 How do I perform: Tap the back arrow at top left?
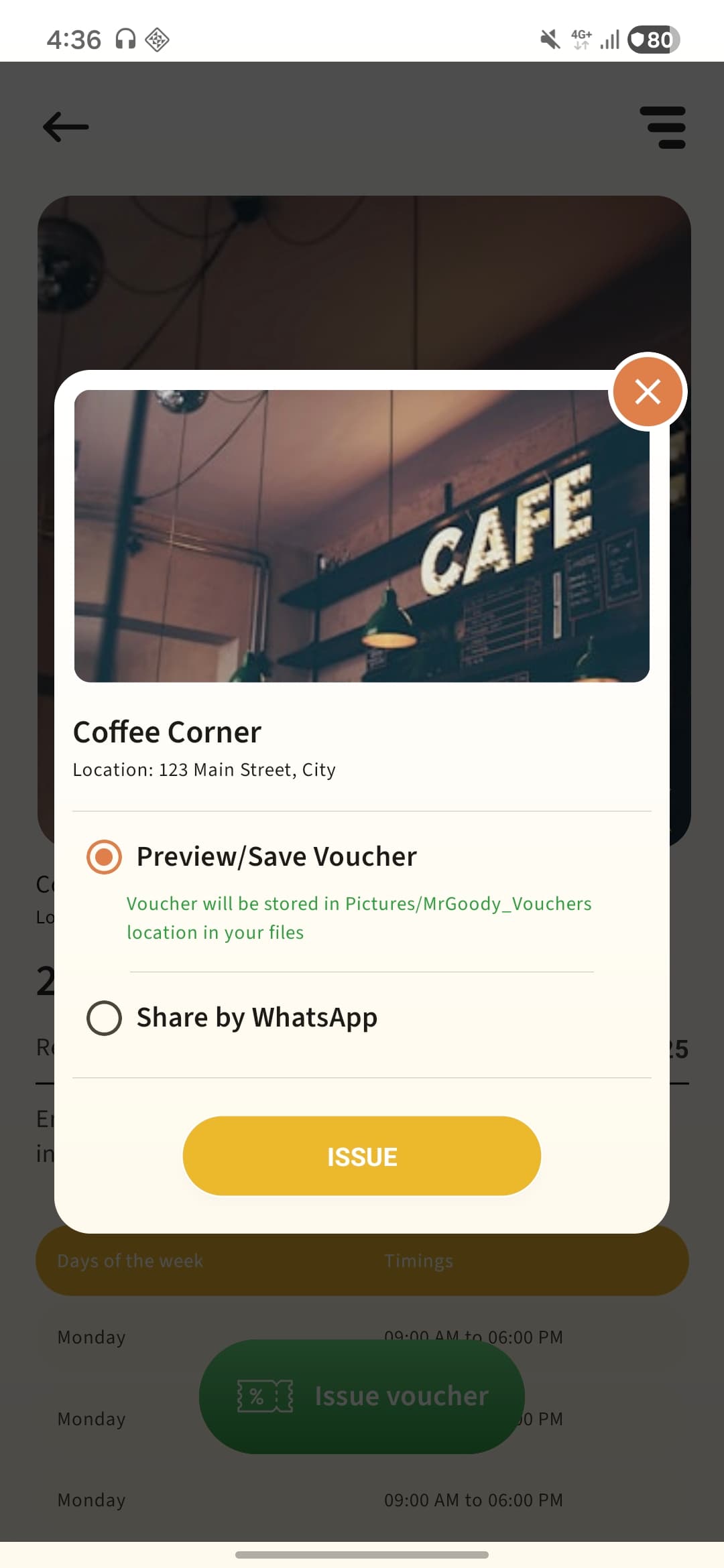64,127
